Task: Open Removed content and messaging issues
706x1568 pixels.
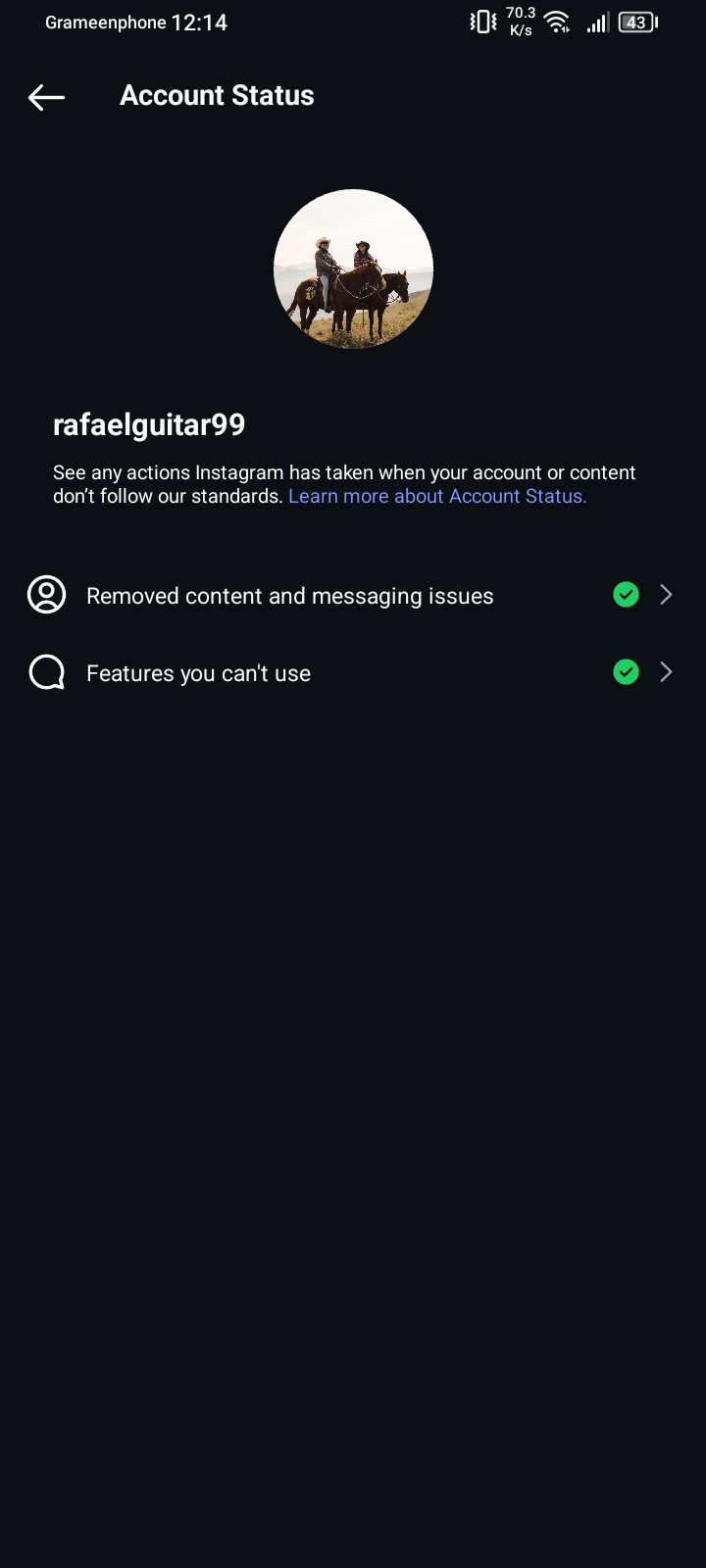Action: coord(353,596)
